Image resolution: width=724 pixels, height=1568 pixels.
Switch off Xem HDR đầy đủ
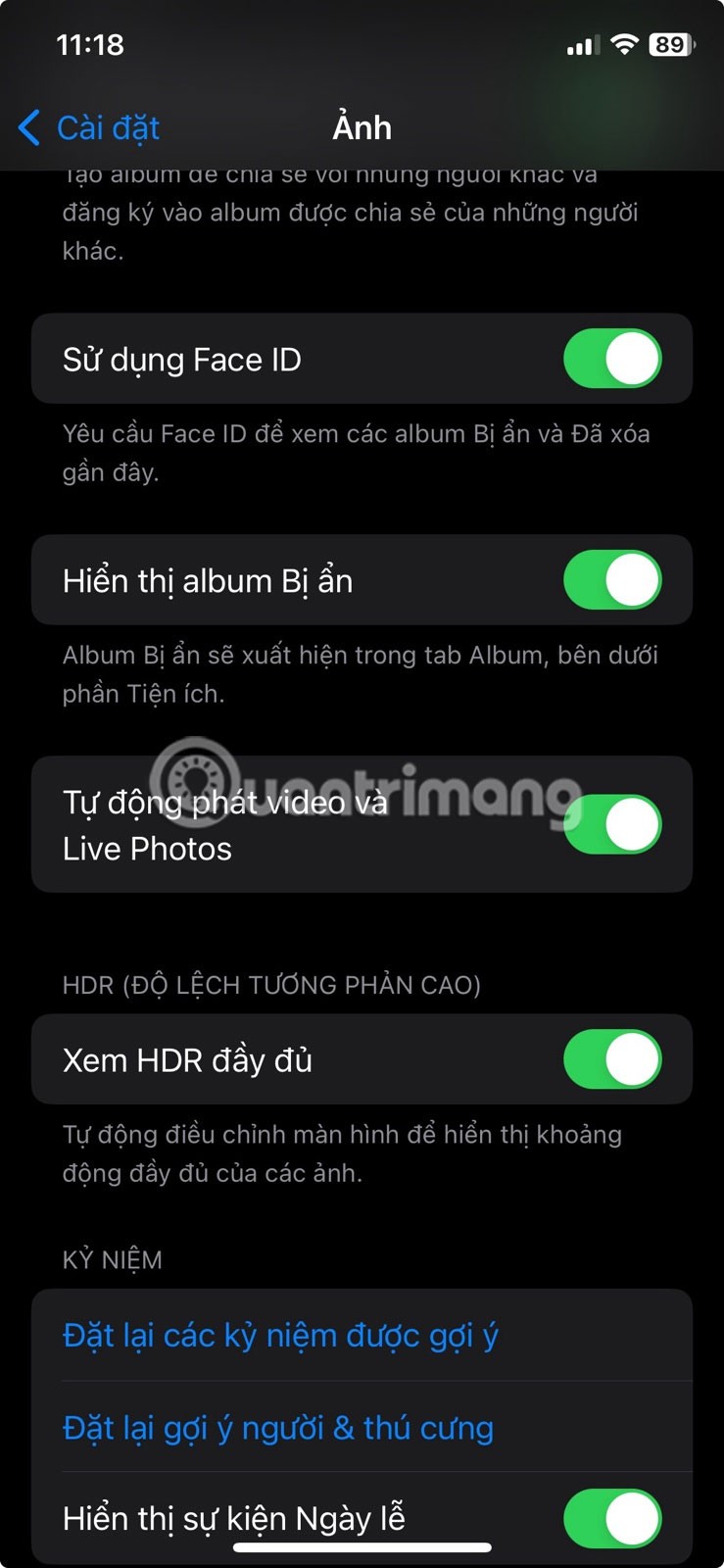tap(612, 1059)
